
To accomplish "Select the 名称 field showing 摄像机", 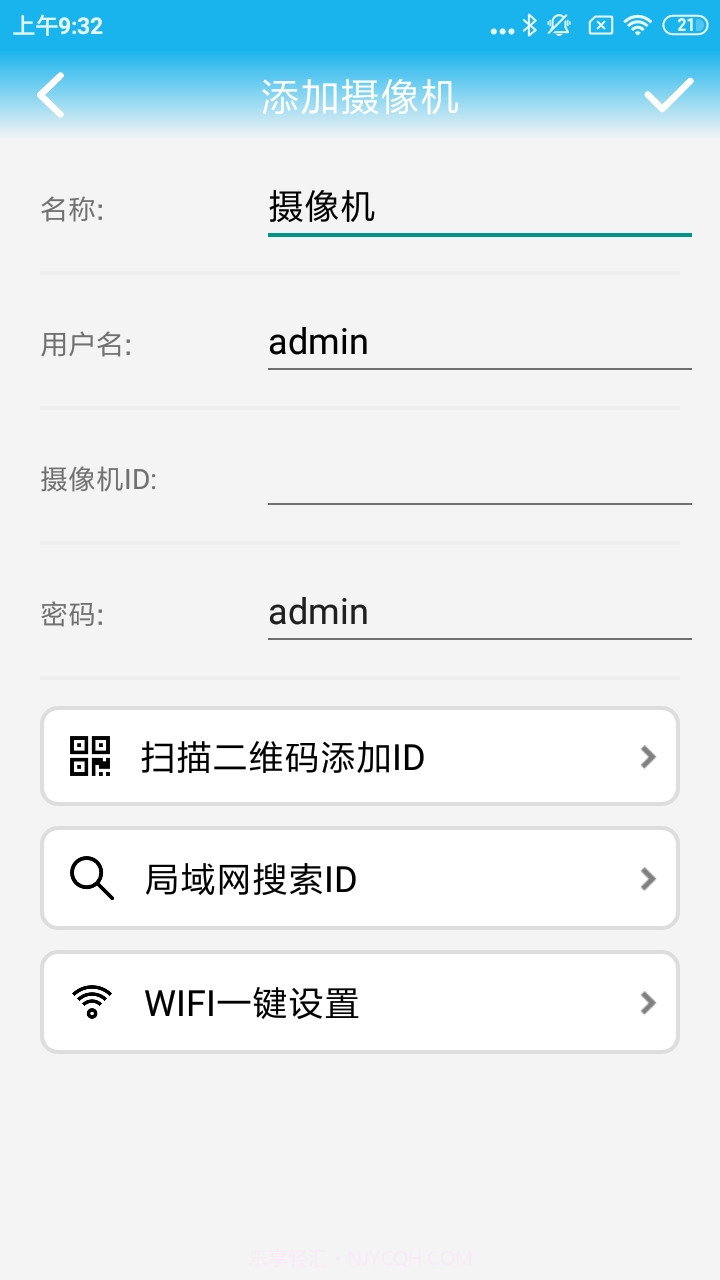I will (480, 208).
